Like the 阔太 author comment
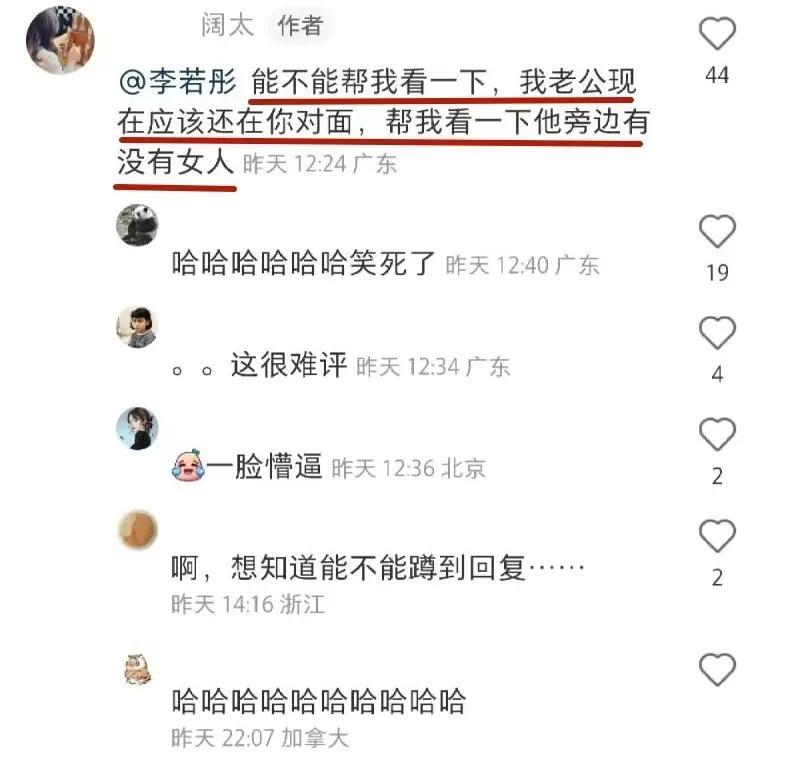 coord(717,34)
